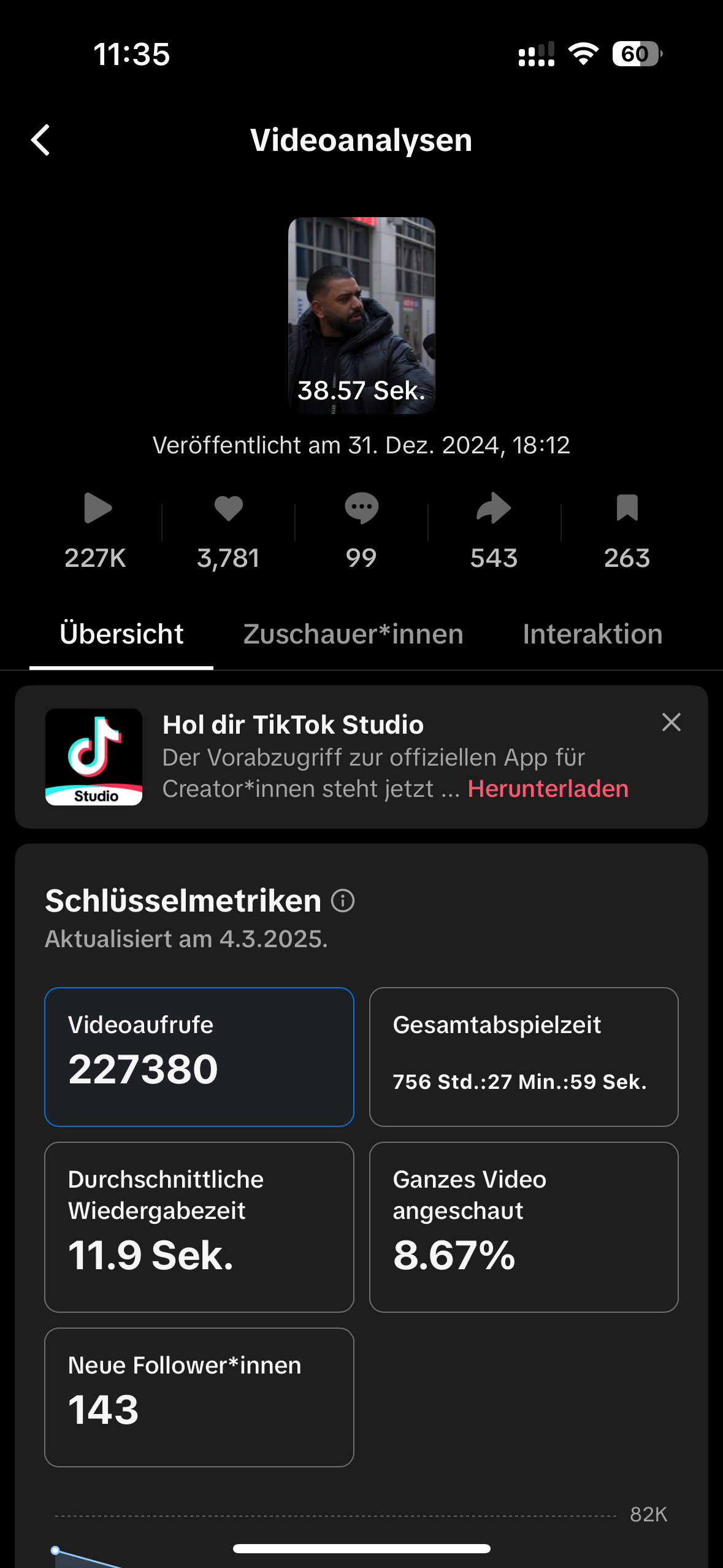Open the Interaktion tab

(592, 634)
